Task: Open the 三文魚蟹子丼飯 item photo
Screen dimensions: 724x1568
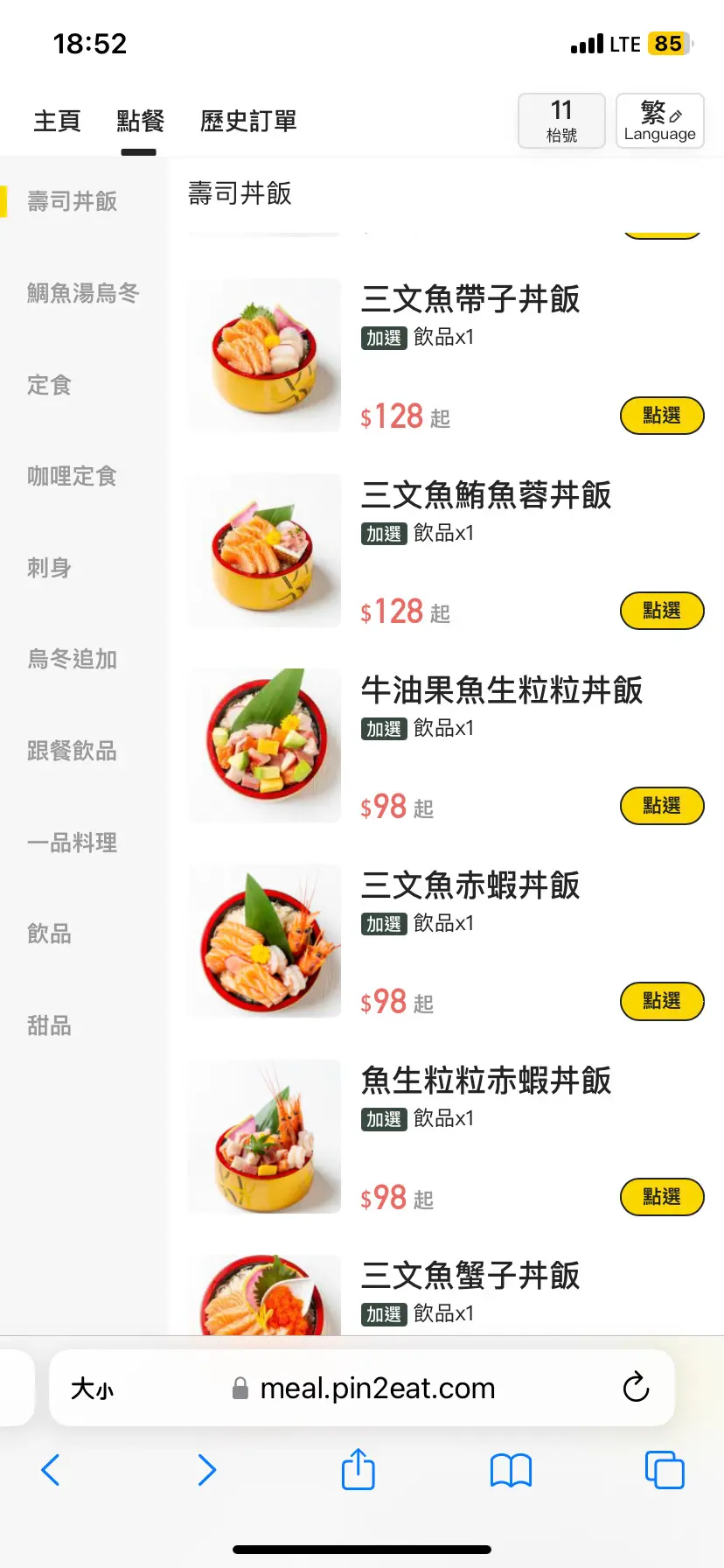Action: point(265,1297)
